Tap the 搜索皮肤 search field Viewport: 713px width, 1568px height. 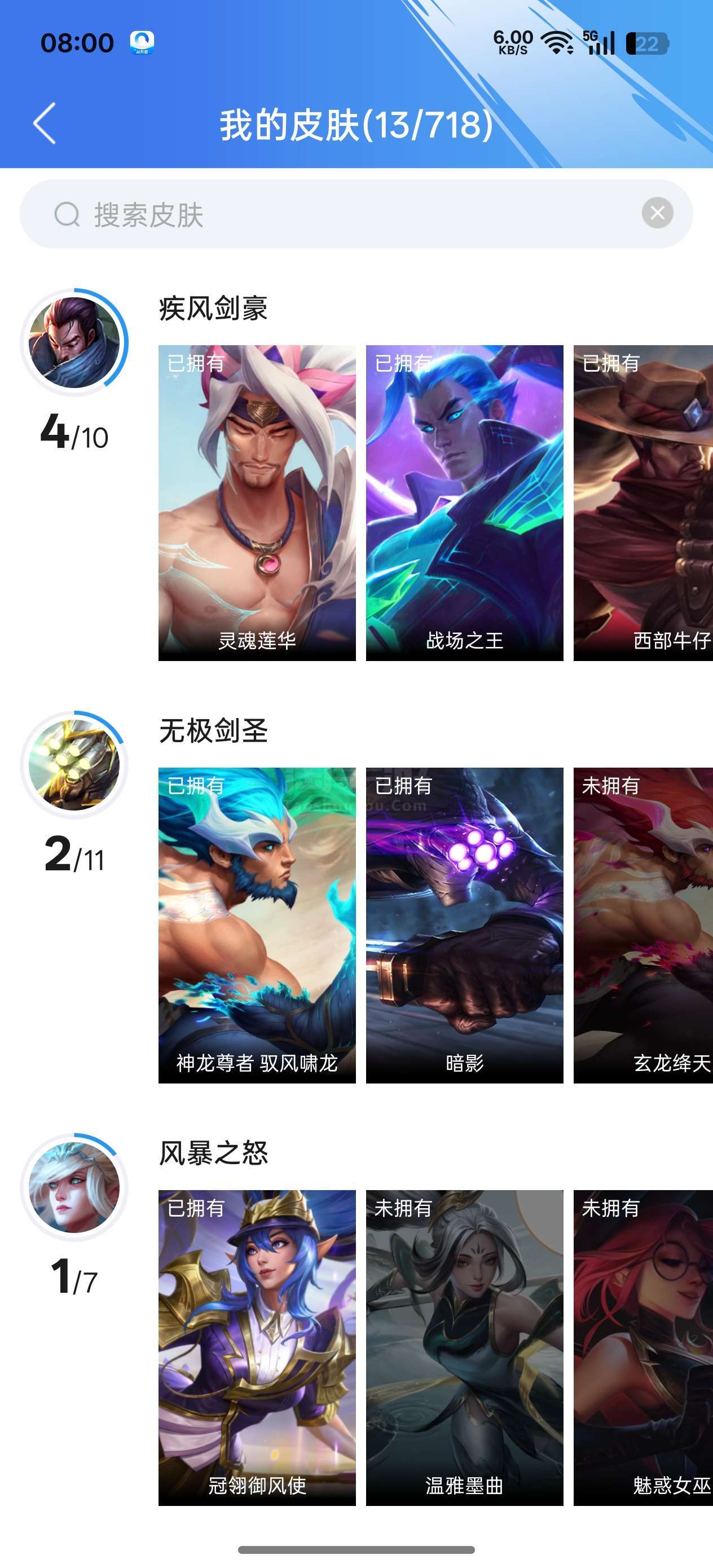pyautogui.click(x=341, y=214)
